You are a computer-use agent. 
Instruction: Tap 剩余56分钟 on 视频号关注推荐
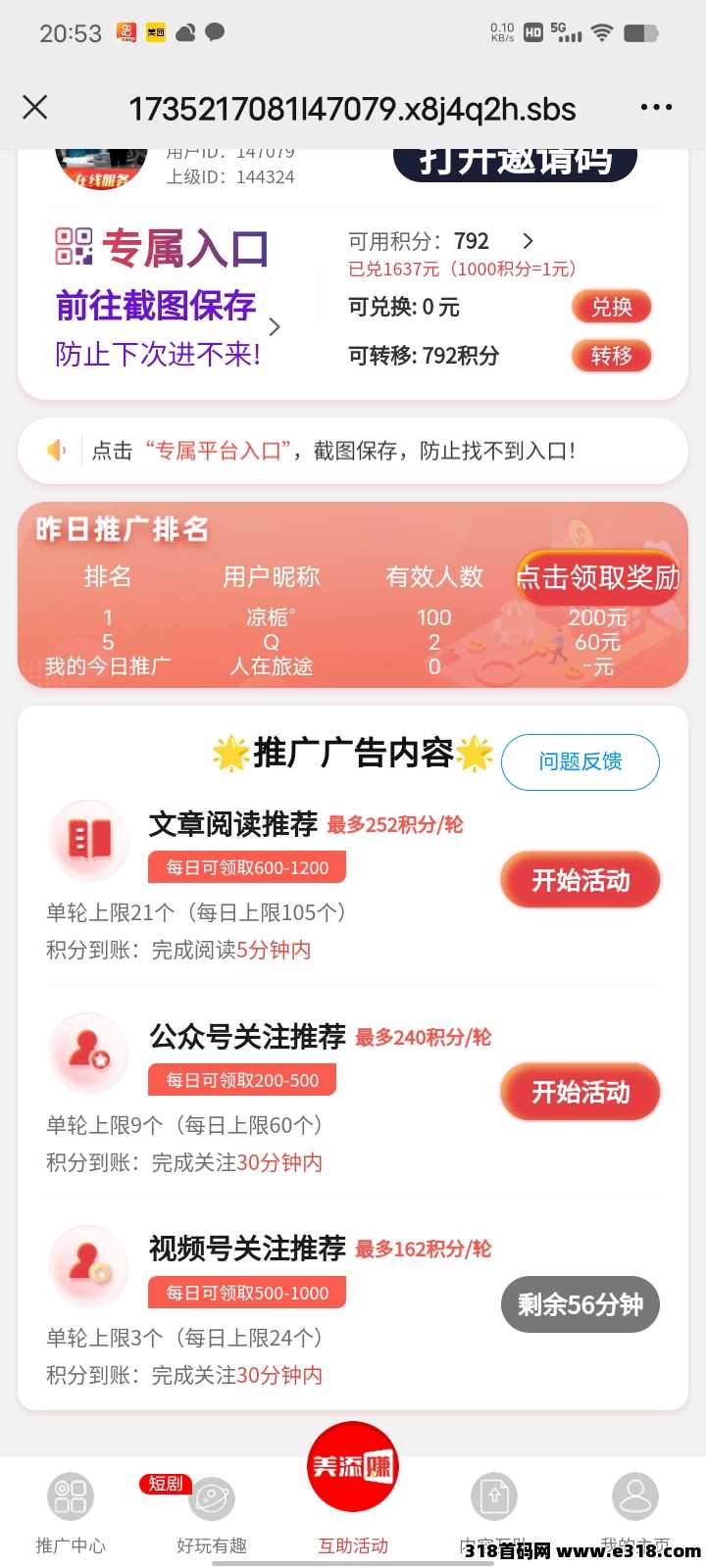[580, 1304]
